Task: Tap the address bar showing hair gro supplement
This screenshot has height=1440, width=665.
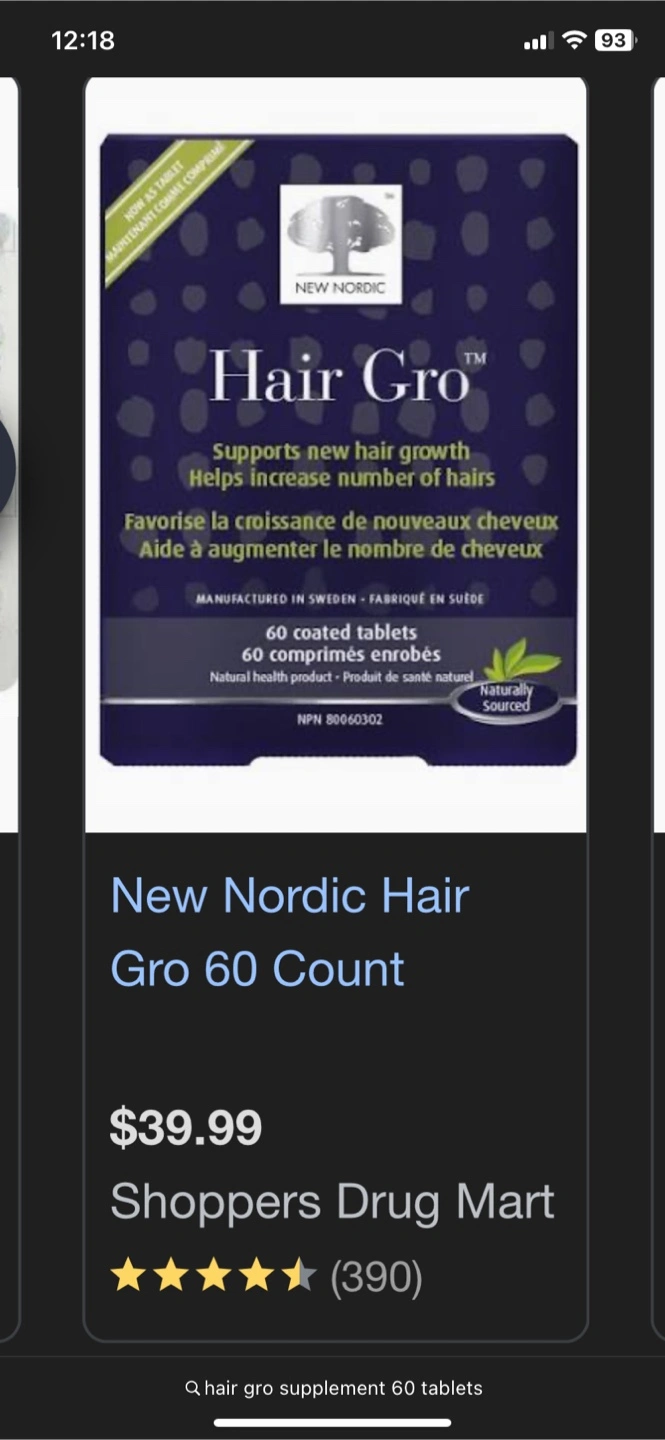Action: 333,1388
